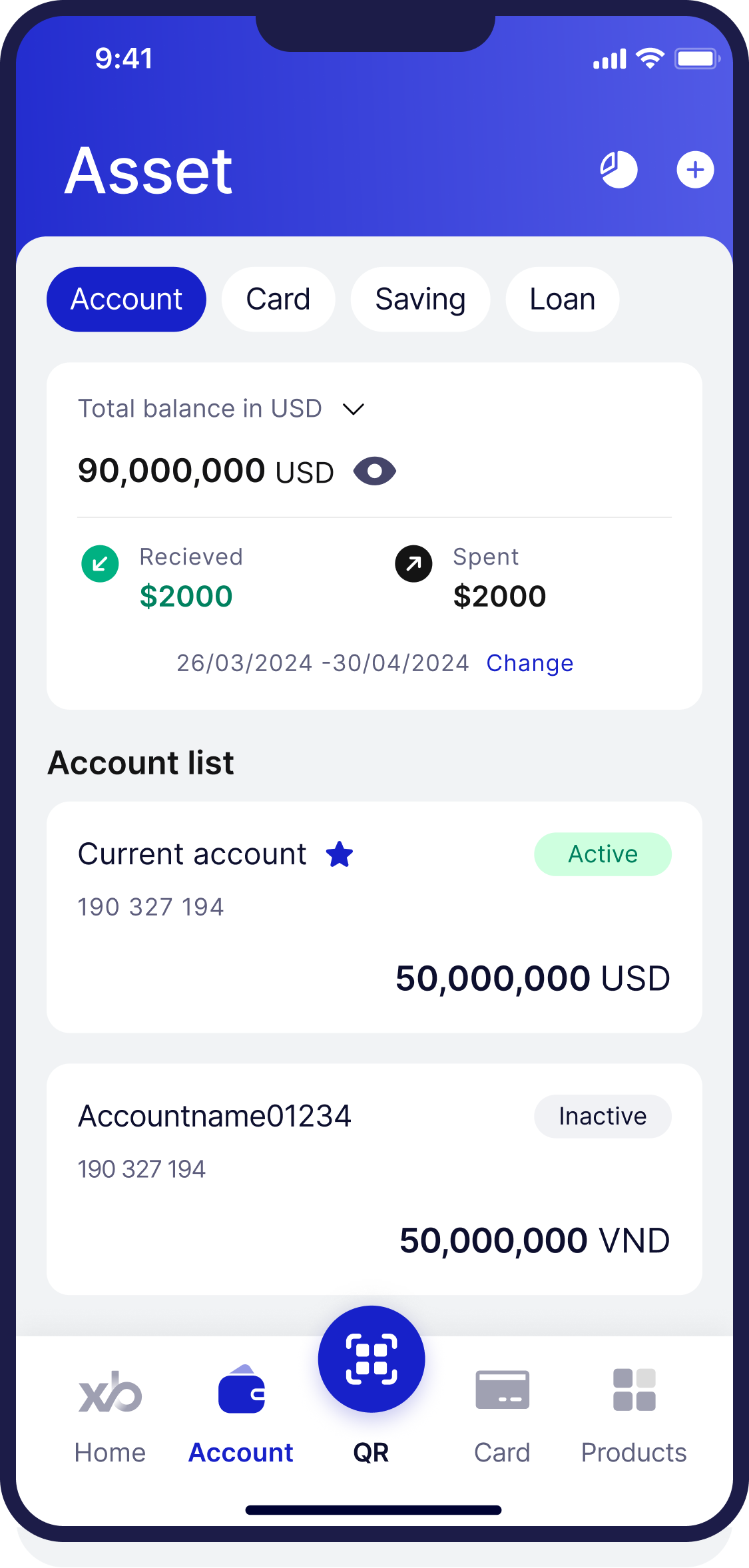Switch to the Loan chip

pyautogui.click(x=563, y=300)
